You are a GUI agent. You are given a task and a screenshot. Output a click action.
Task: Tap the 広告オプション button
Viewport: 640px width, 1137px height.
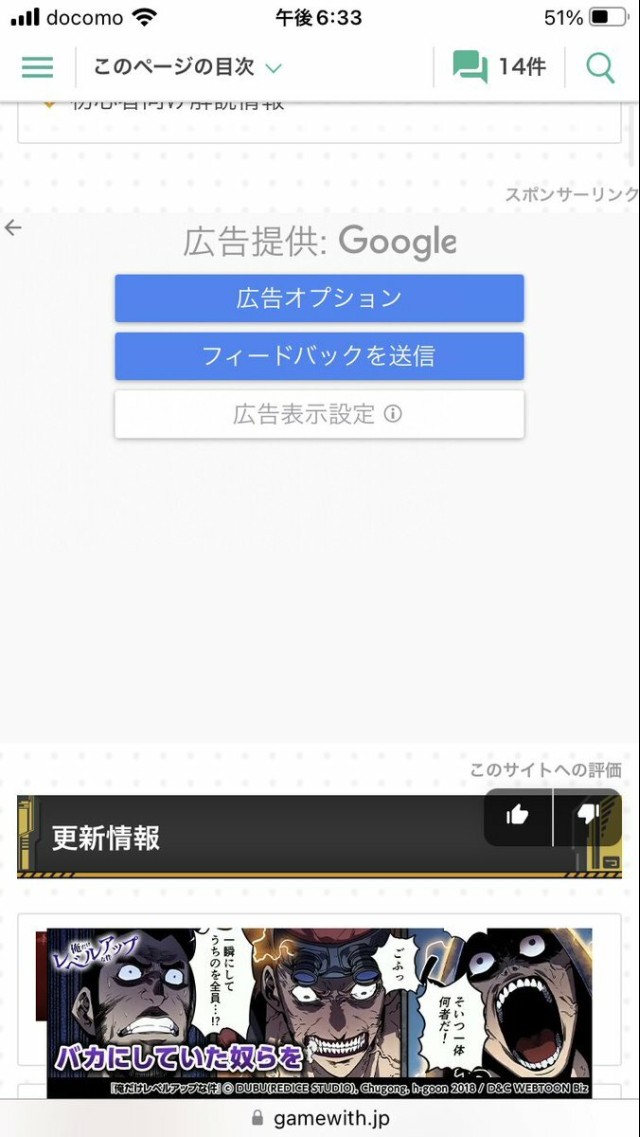click(x=319, y=298)
